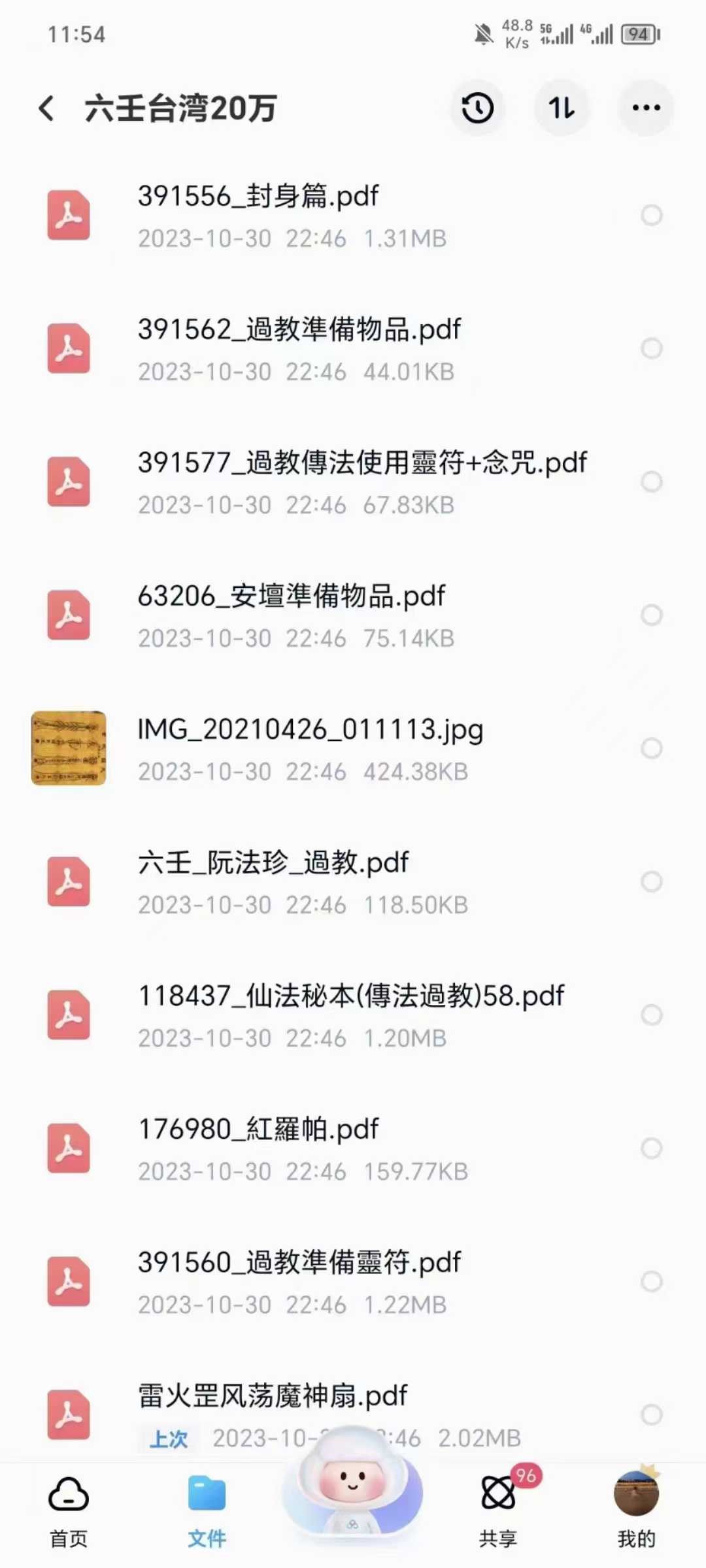The width and height of the screenshot is (706, 1568).
Task: Select the circle for 六壬_阮法珍_過教.pdf
Action: pyautogui.click(x=651, y=881)
